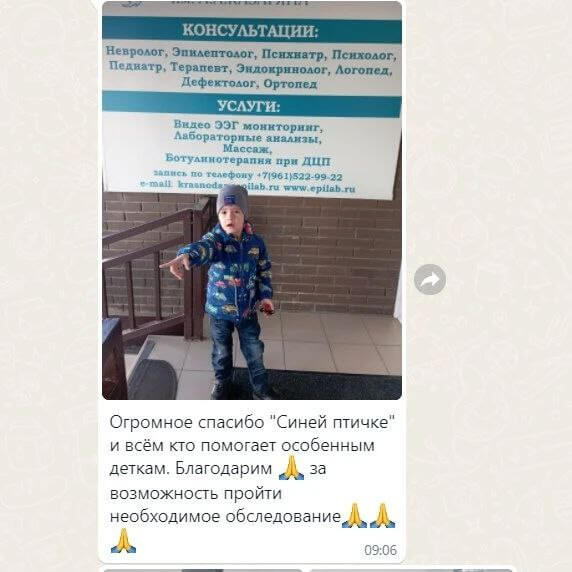Open the photo of the boy in the message
The height and width of the screenshot is (572, 572).
click(x=252, y=200)
